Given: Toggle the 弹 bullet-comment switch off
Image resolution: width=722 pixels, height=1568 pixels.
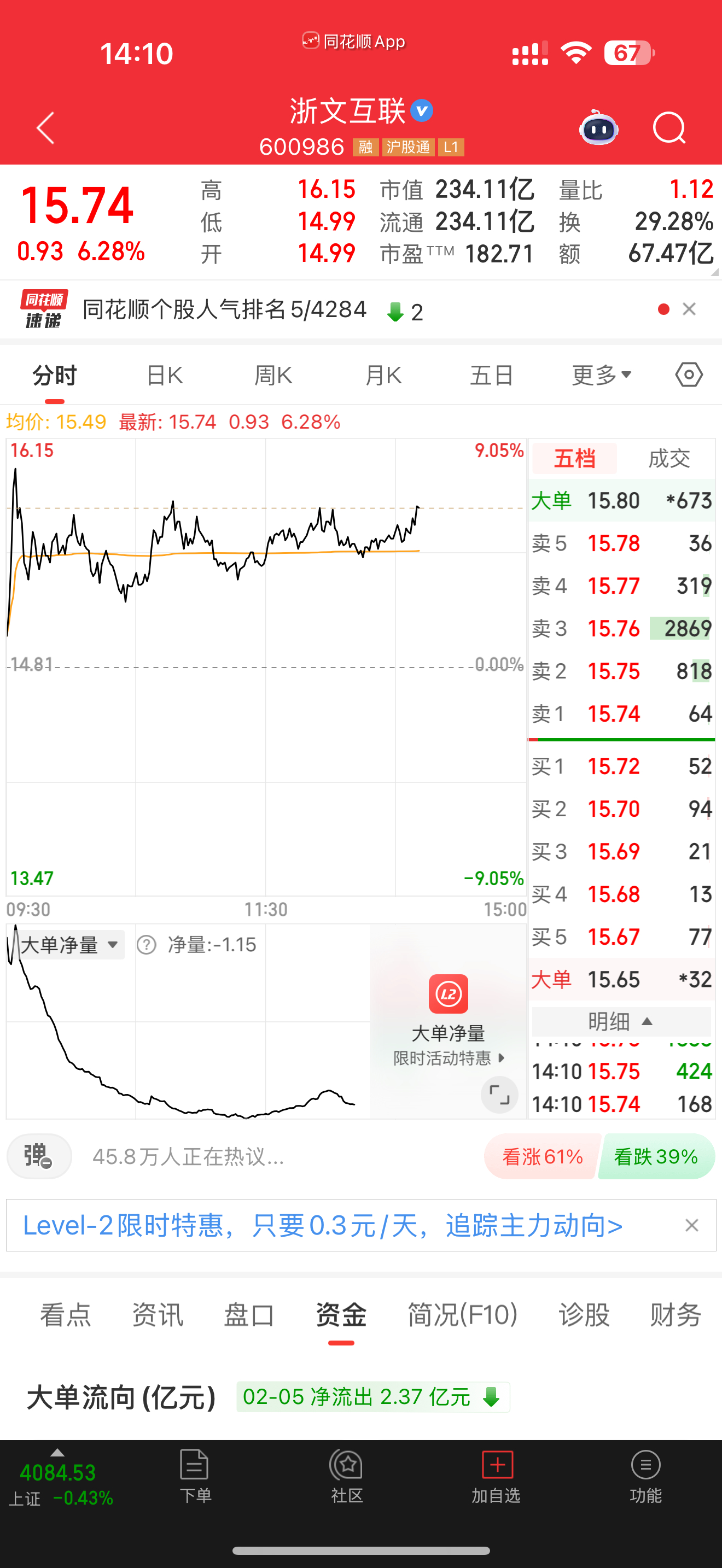Looking at the screenshot, I should [38, 1156].
